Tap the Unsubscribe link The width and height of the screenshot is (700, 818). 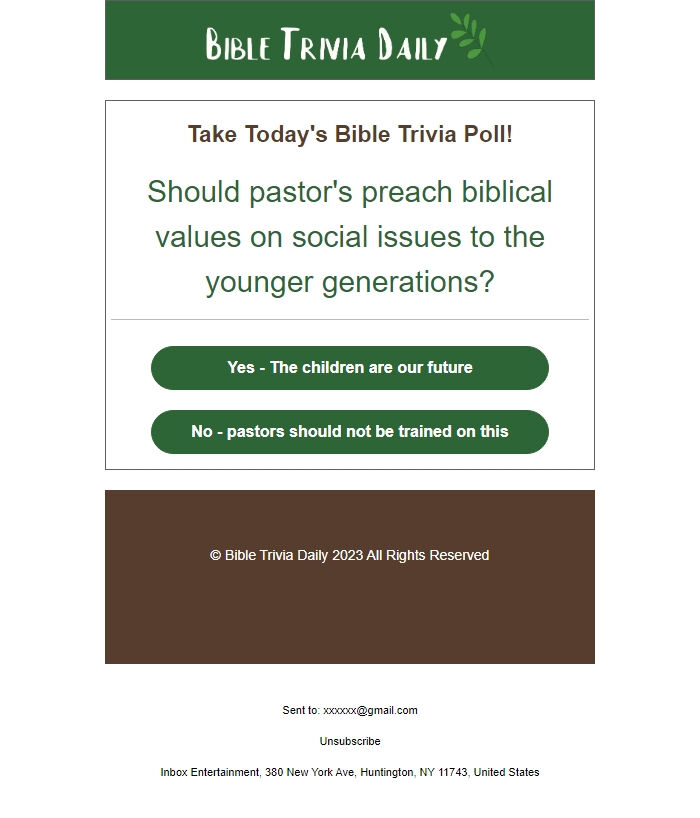point(349,742)
